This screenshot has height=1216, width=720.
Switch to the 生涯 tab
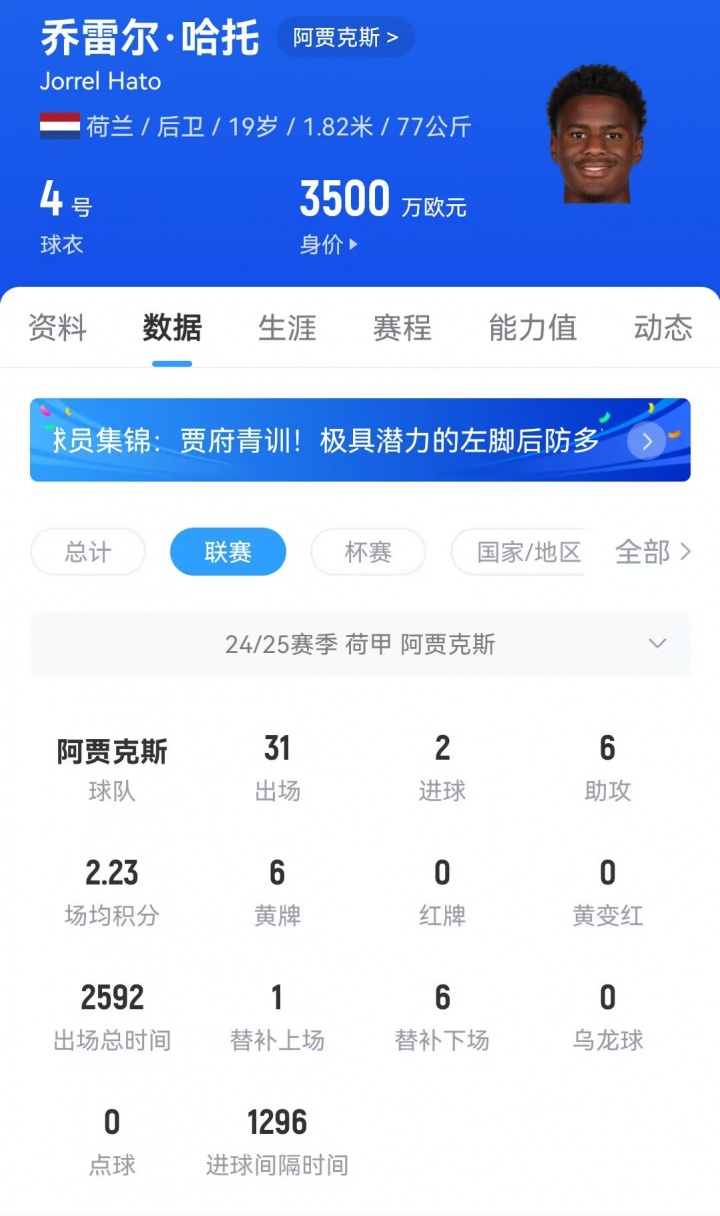tap(287, 328)
